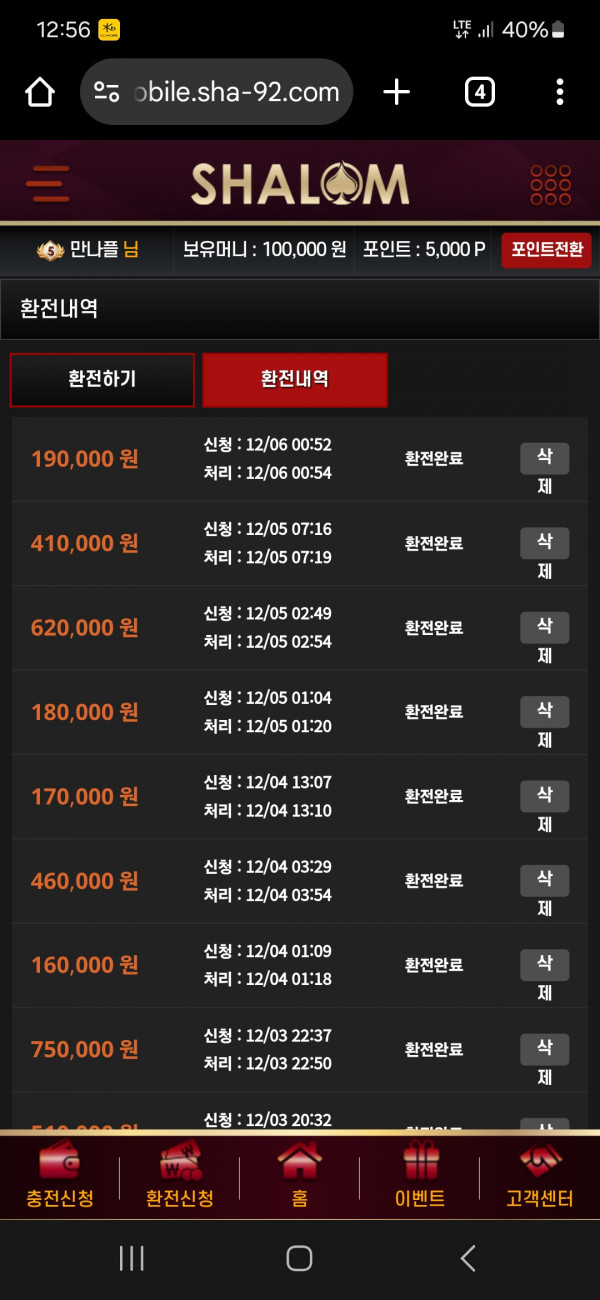Delete the 460,000 원 withdrawal record
600x1300 pixels.
[545, 881]
